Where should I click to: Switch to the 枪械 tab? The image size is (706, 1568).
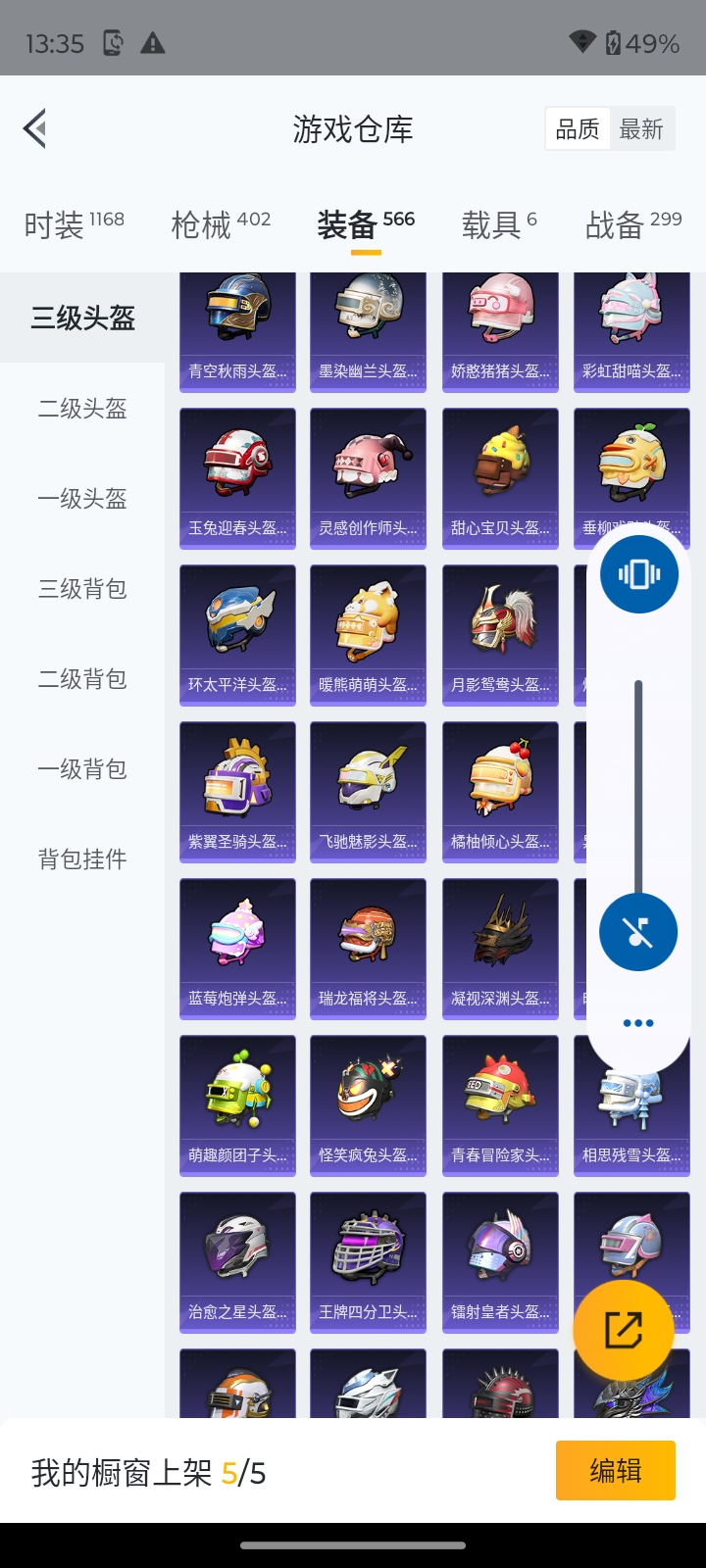coord(221,224)
